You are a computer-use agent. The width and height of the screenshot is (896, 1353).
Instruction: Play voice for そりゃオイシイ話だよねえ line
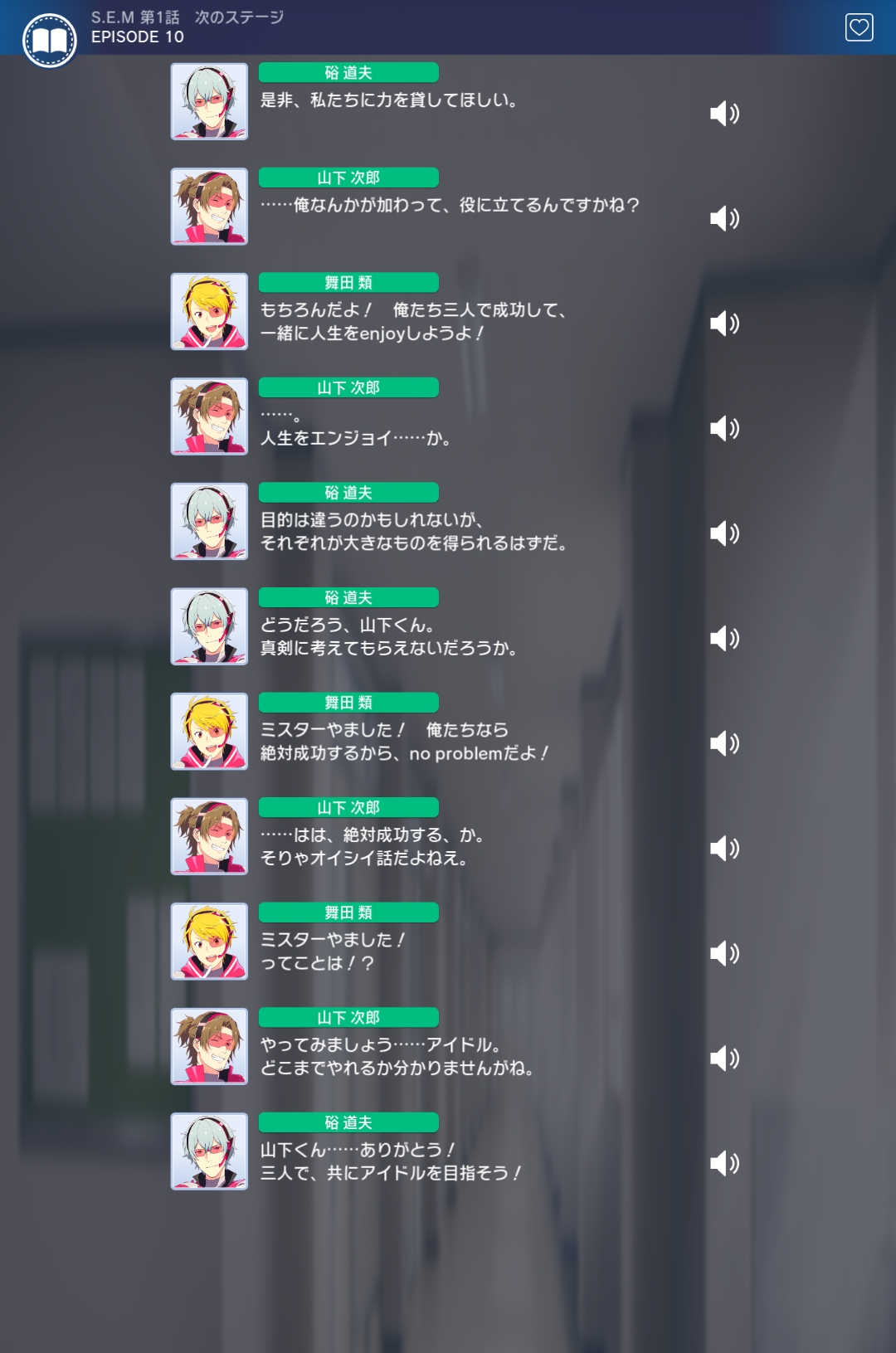click(x=723, y=848)
